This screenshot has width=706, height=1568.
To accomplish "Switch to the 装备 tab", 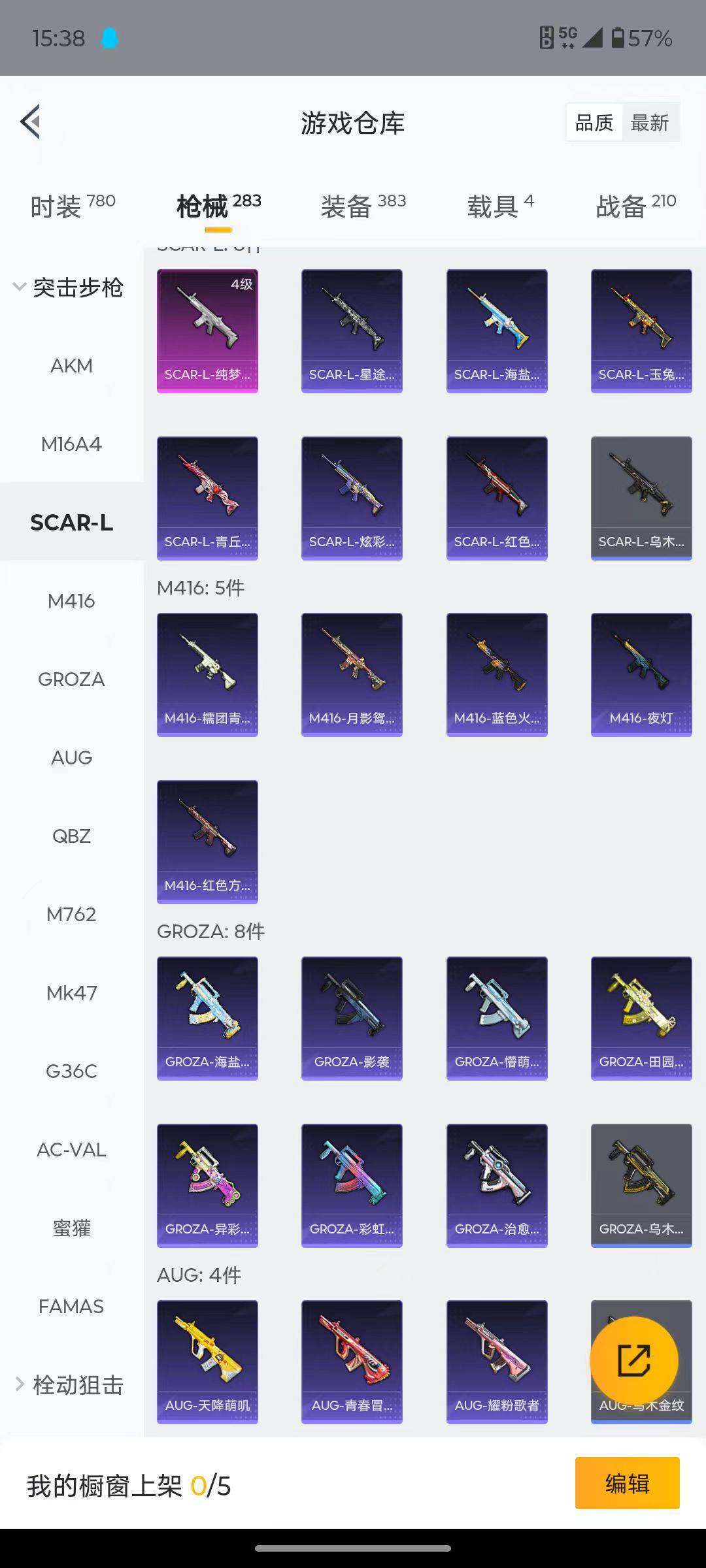I will click(x=363, y=206).
